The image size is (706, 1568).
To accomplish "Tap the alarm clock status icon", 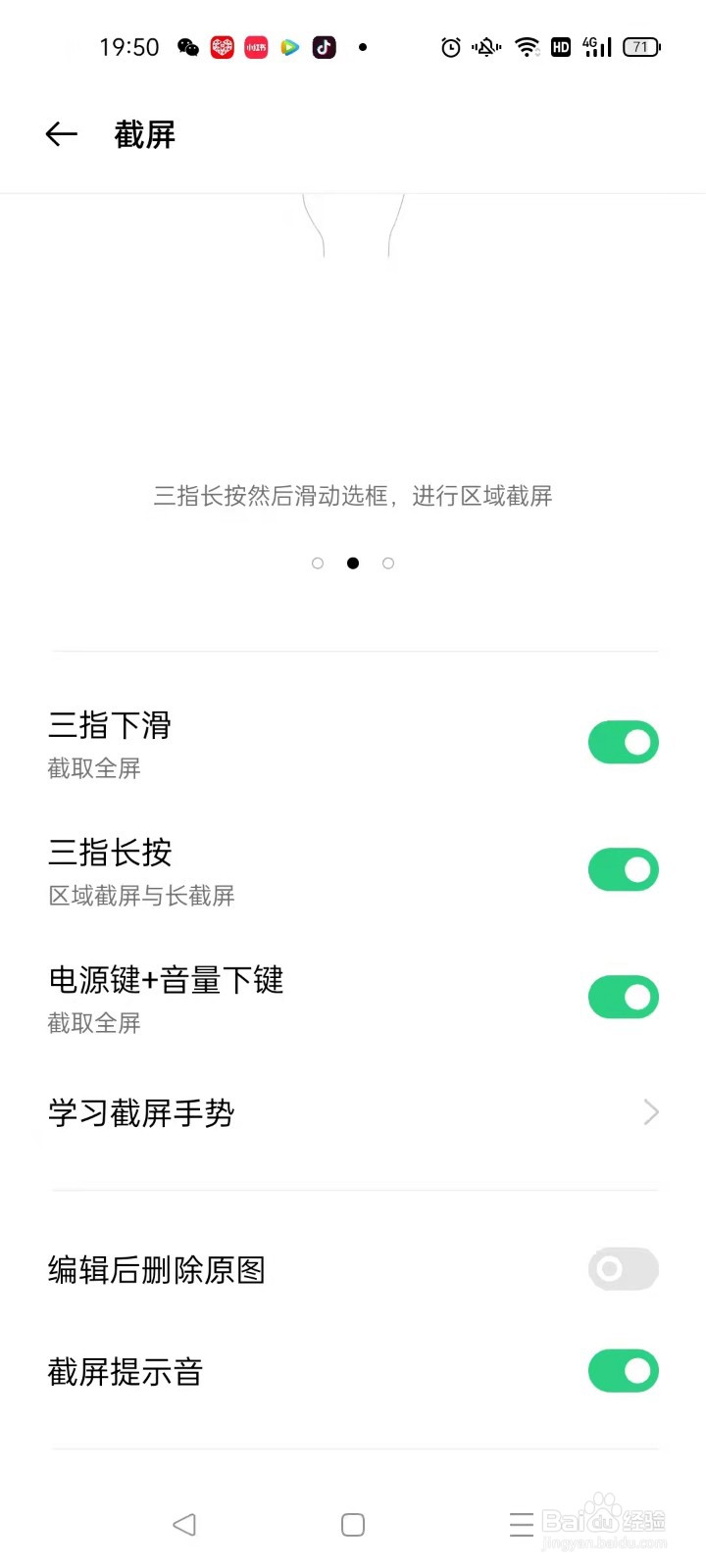I will tap(450, 47).
